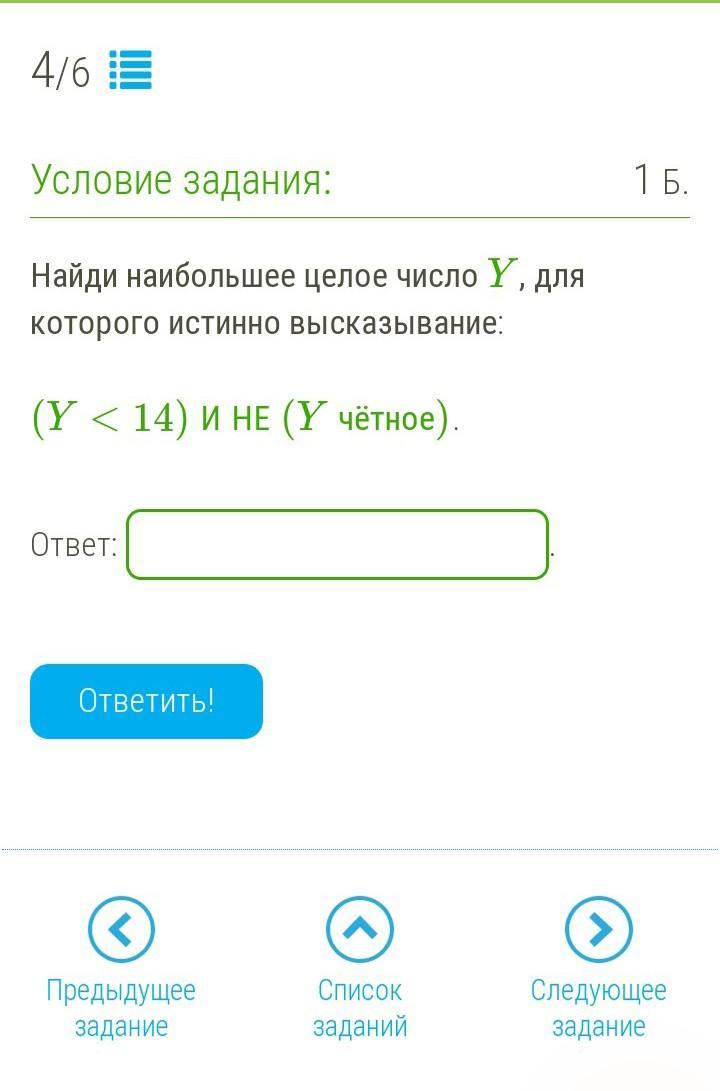Go to Предыдущее задание

(121, 930)
